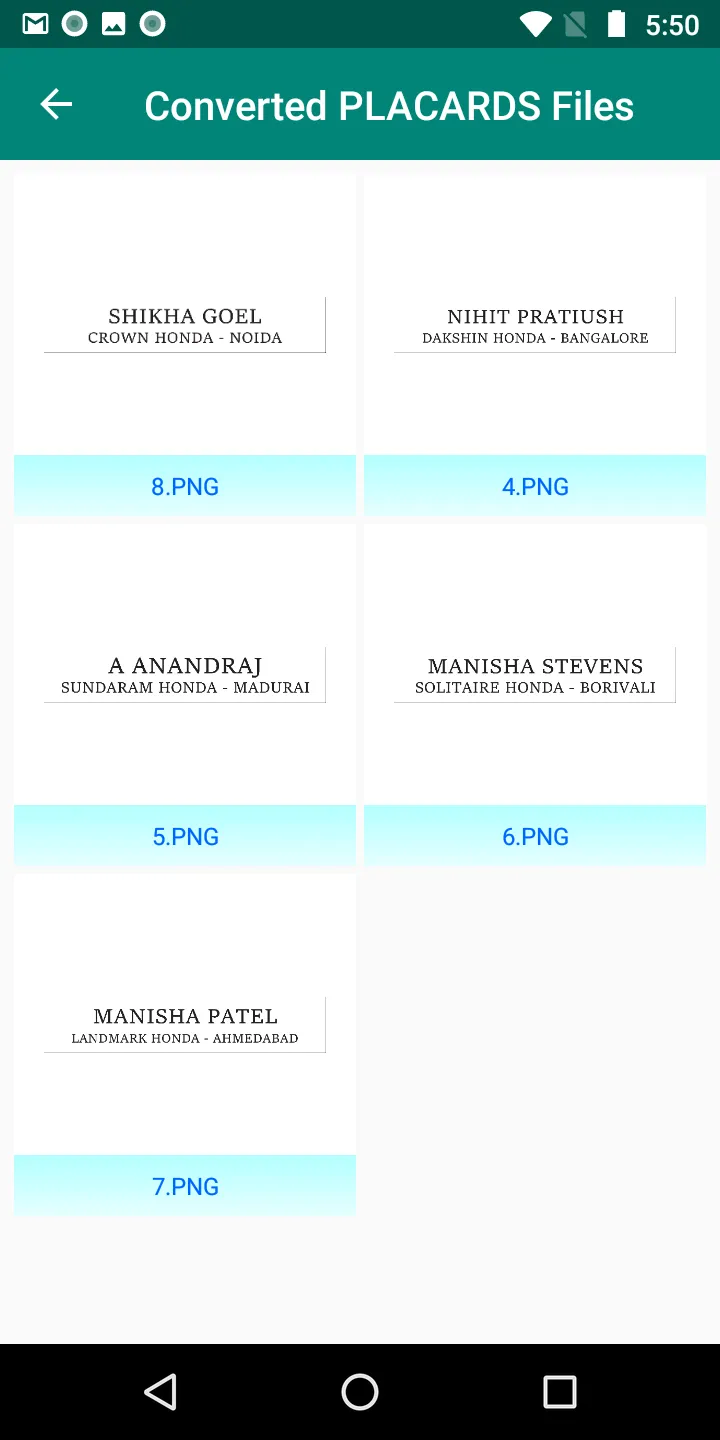Open the file named 4.PNG
720x1440 pixels.
point(535,486)
